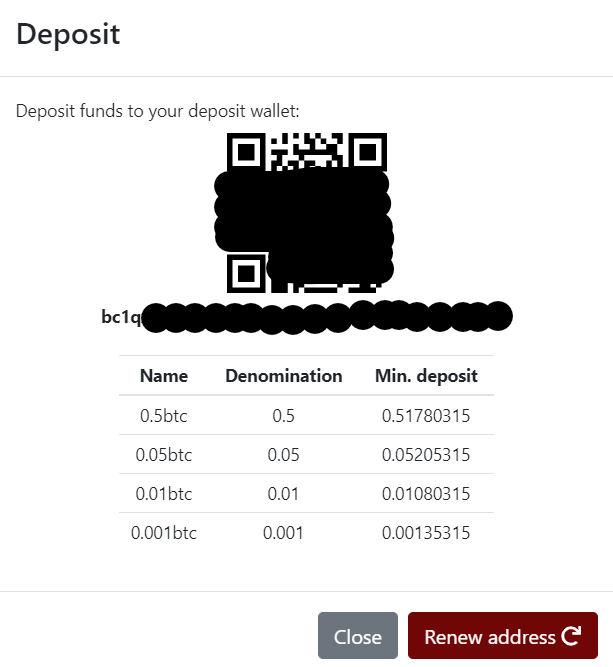This screenshot has height=667, width=613.
Task: Close the Deposit dialog
Action: coord(357,636)
